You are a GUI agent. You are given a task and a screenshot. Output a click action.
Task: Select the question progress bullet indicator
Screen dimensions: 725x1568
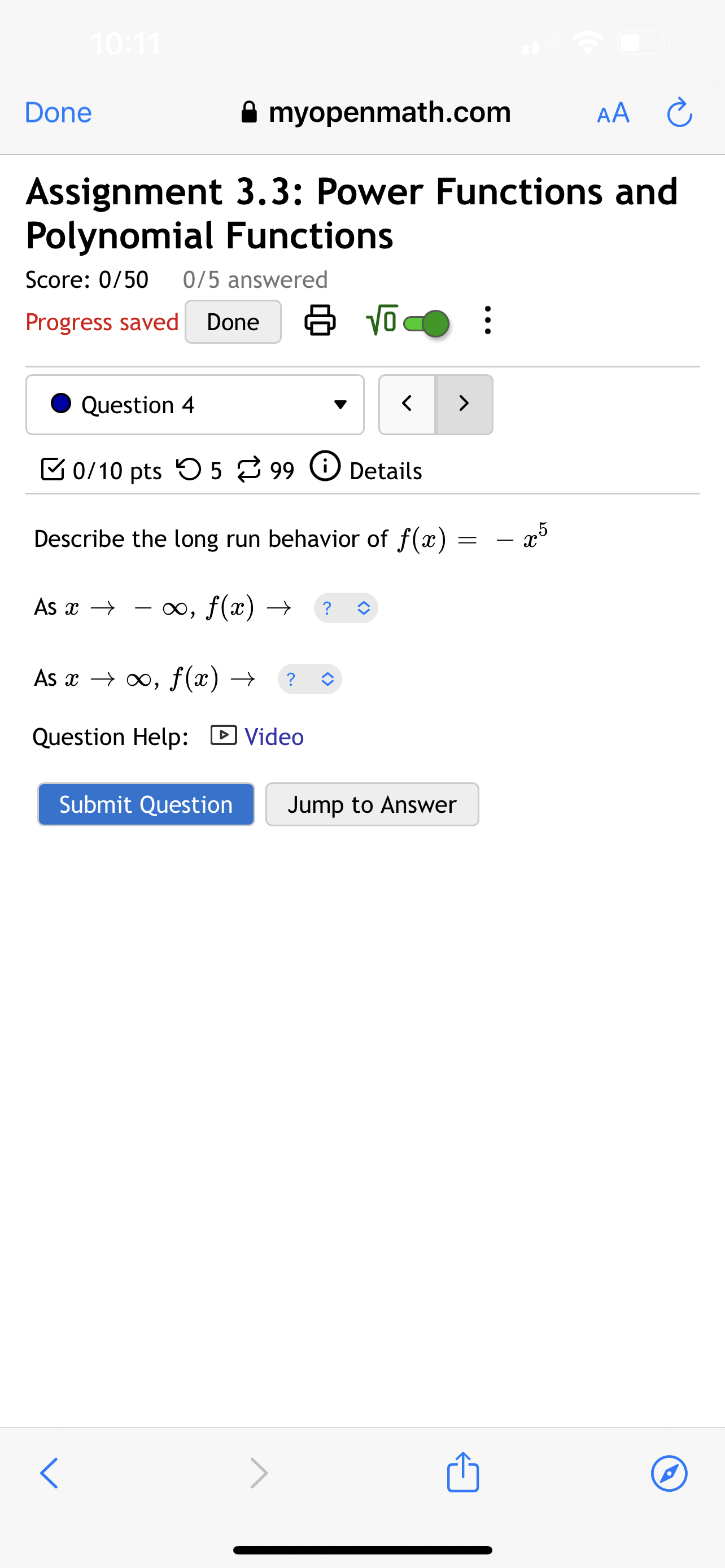pos(62,403)
